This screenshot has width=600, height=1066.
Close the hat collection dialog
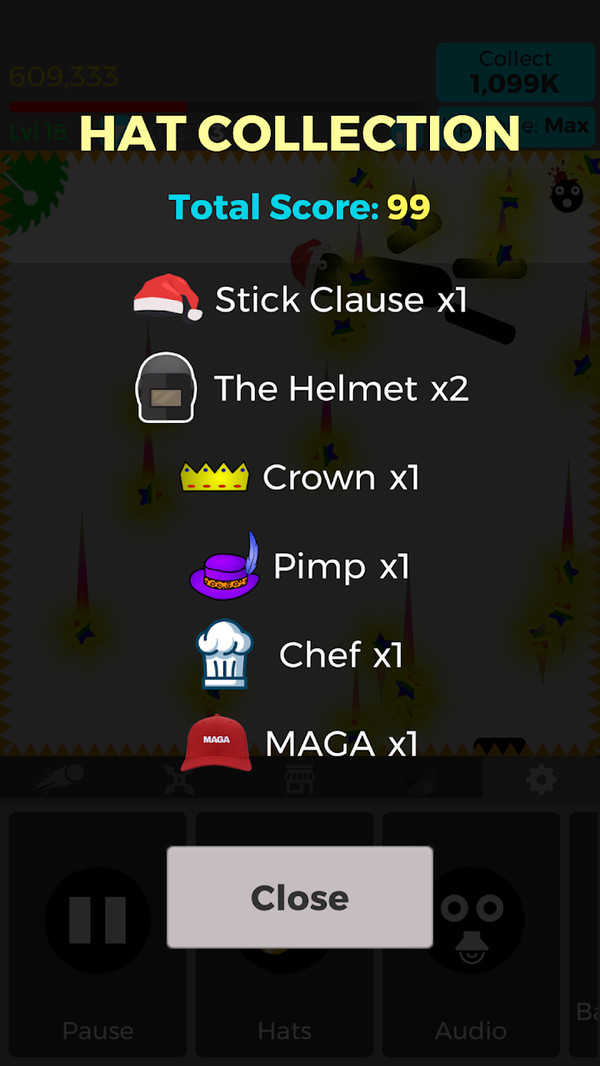click(x=300, y=897)
